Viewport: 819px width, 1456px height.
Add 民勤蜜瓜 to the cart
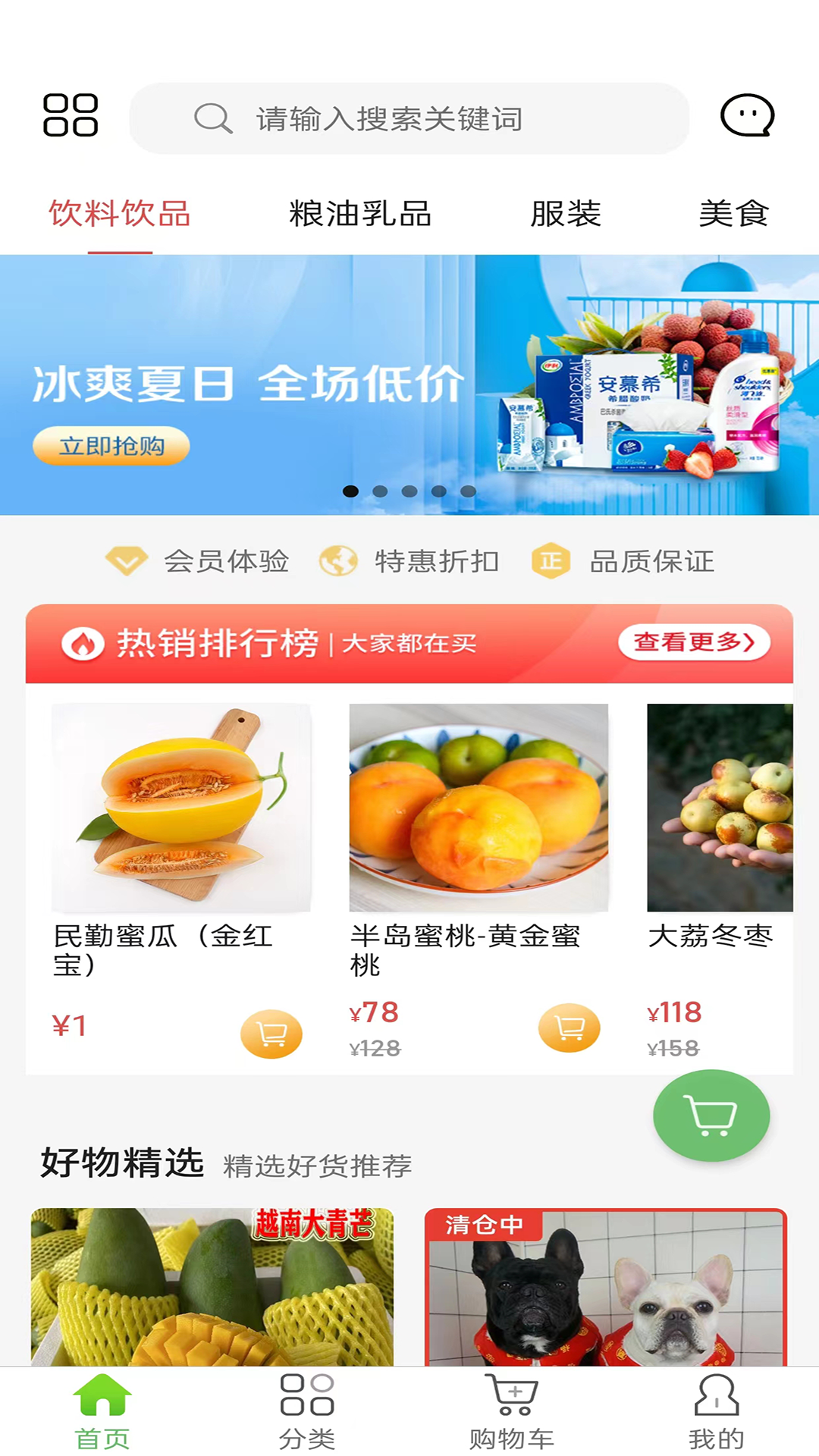click(271, 1034)
